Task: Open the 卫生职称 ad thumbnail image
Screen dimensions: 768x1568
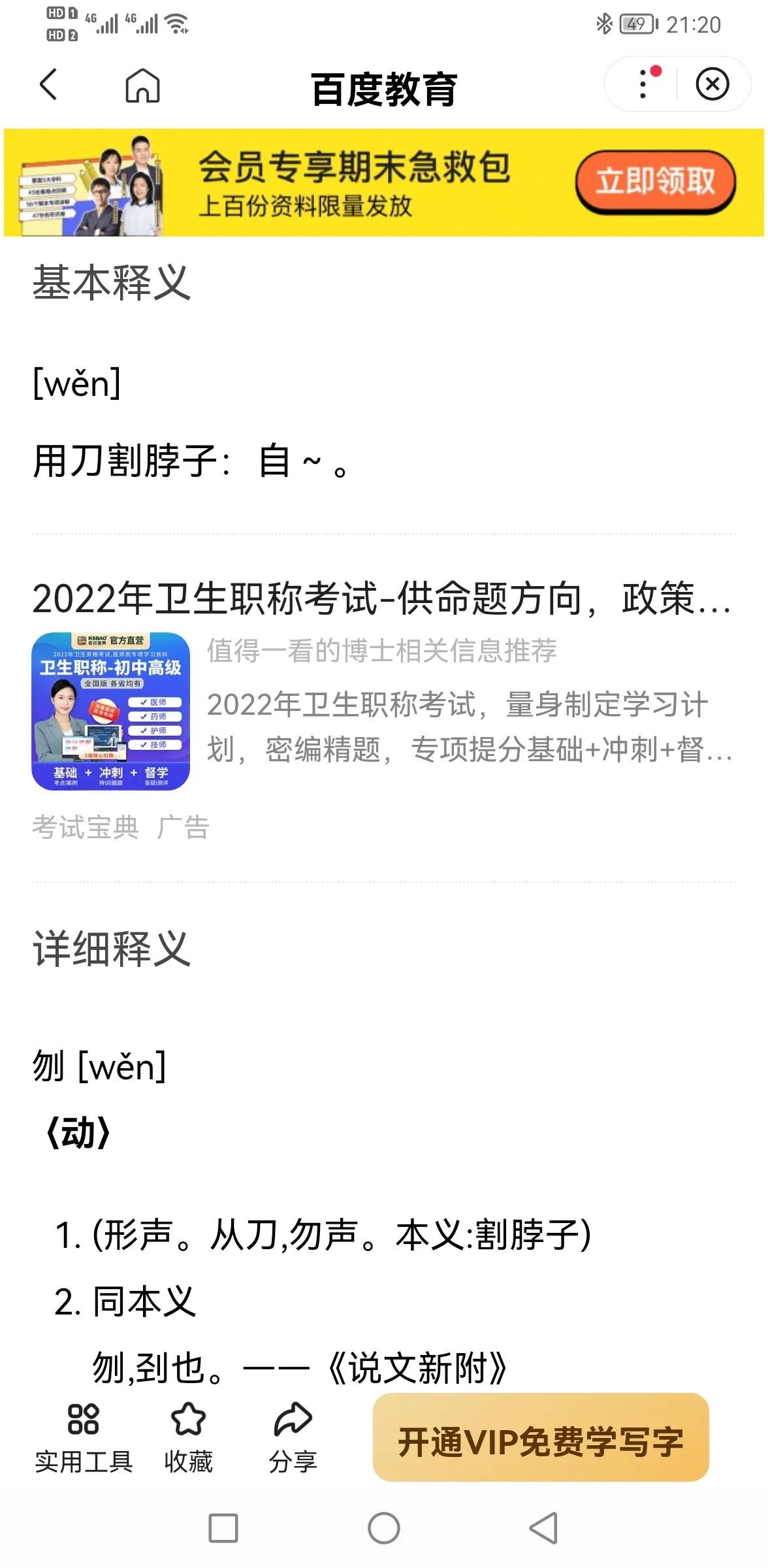Action: [x=111, y=711]
